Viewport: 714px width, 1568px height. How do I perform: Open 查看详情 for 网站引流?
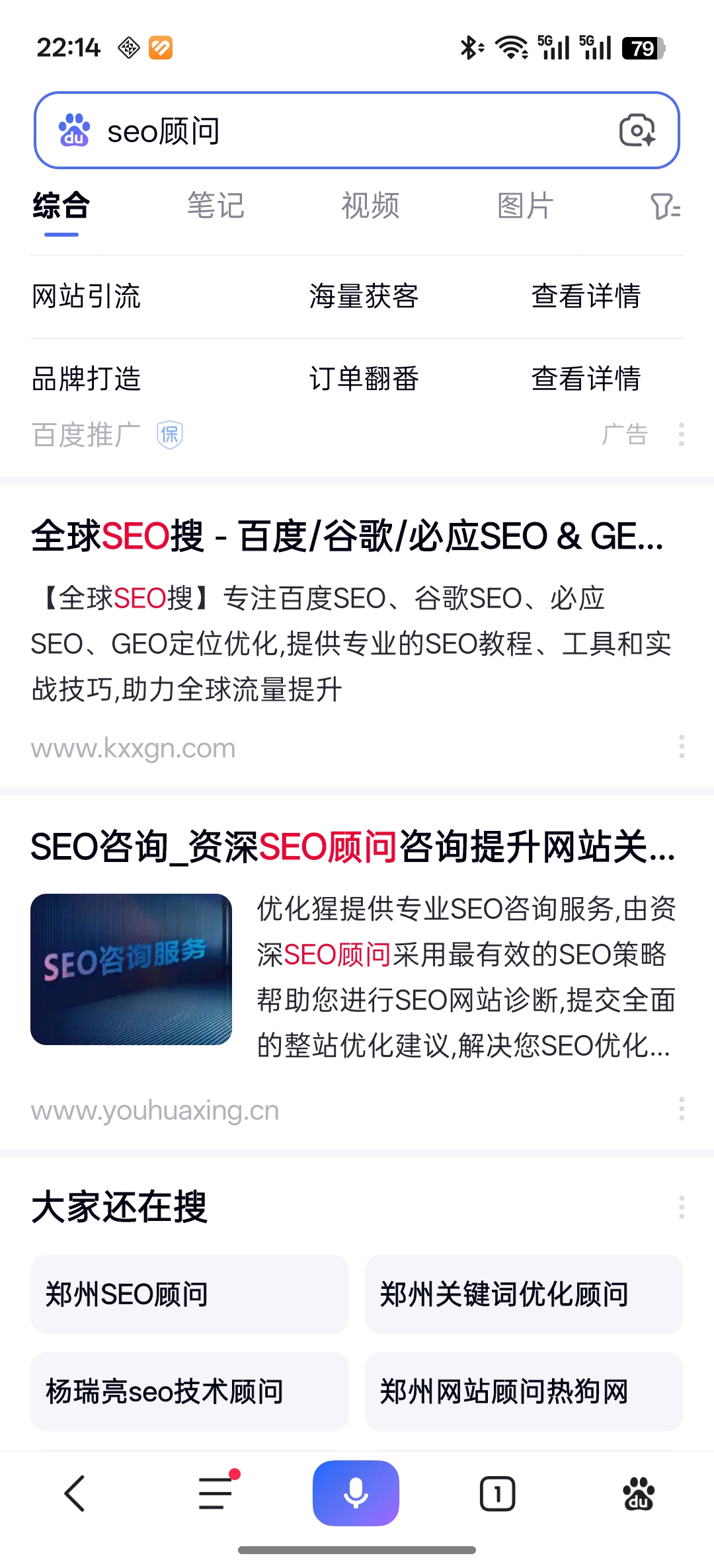pos(586,296)
